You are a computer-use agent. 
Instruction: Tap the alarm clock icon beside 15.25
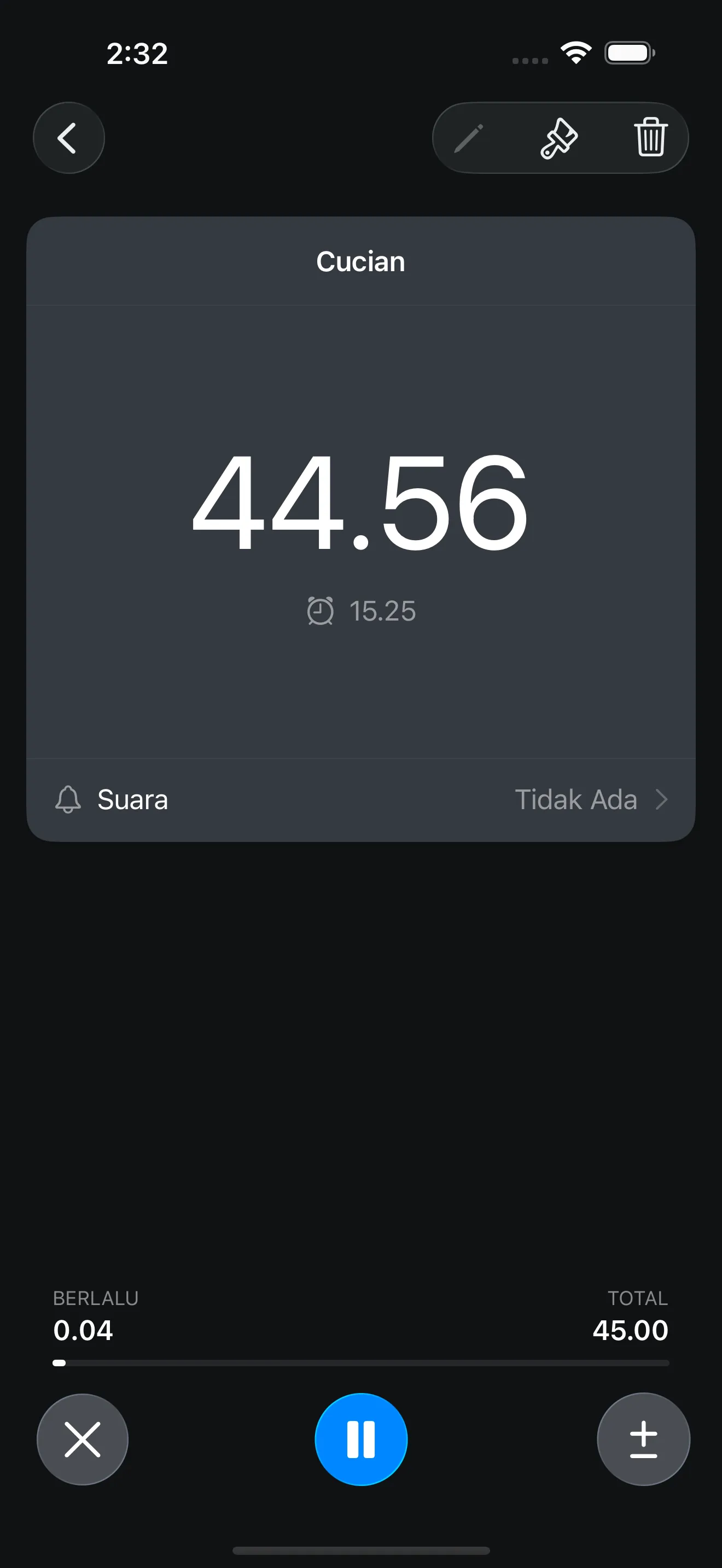pos(321,612)
